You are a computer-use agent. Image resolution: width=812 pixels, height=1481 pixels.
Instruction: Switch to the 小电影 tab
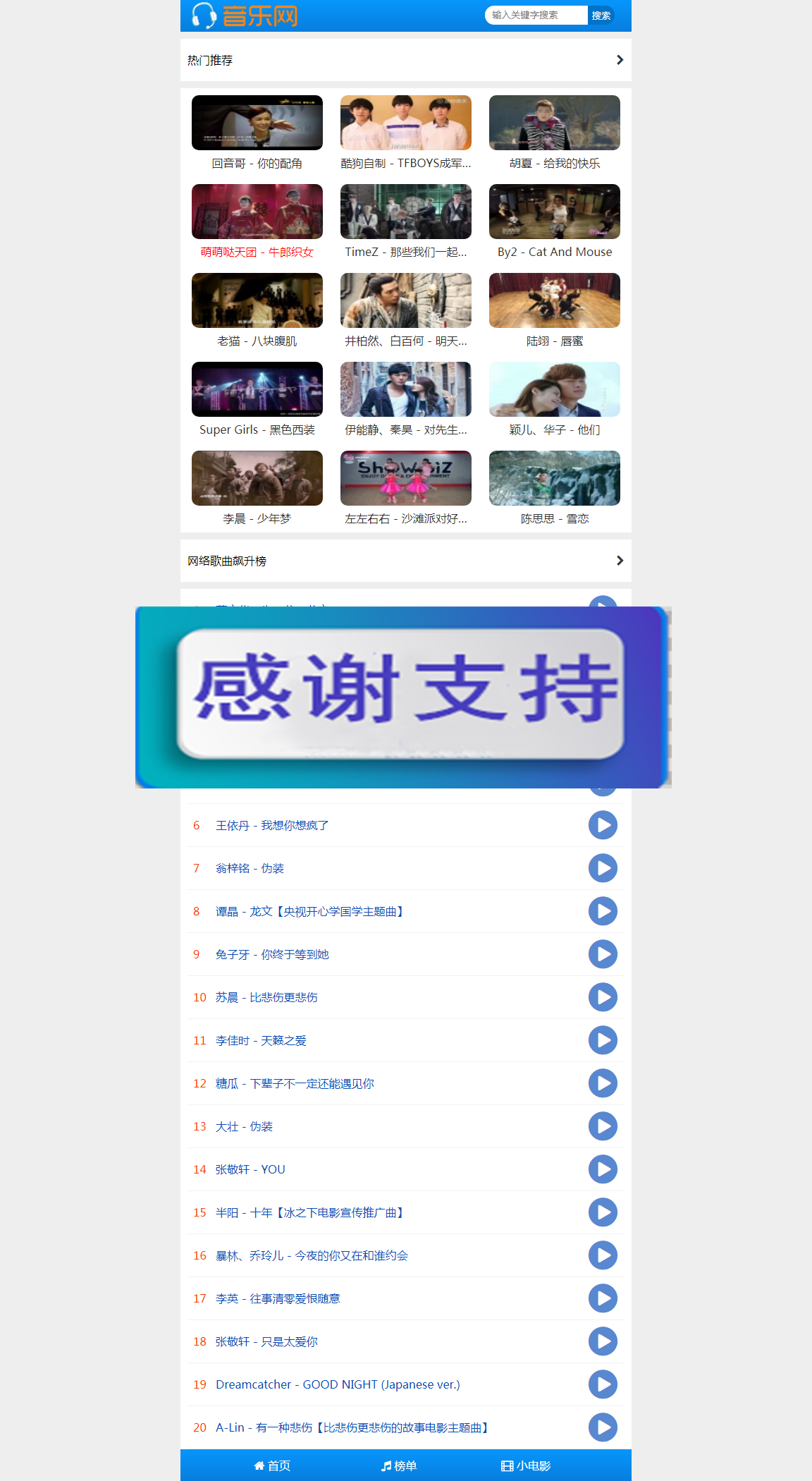tap(526, 1465)
